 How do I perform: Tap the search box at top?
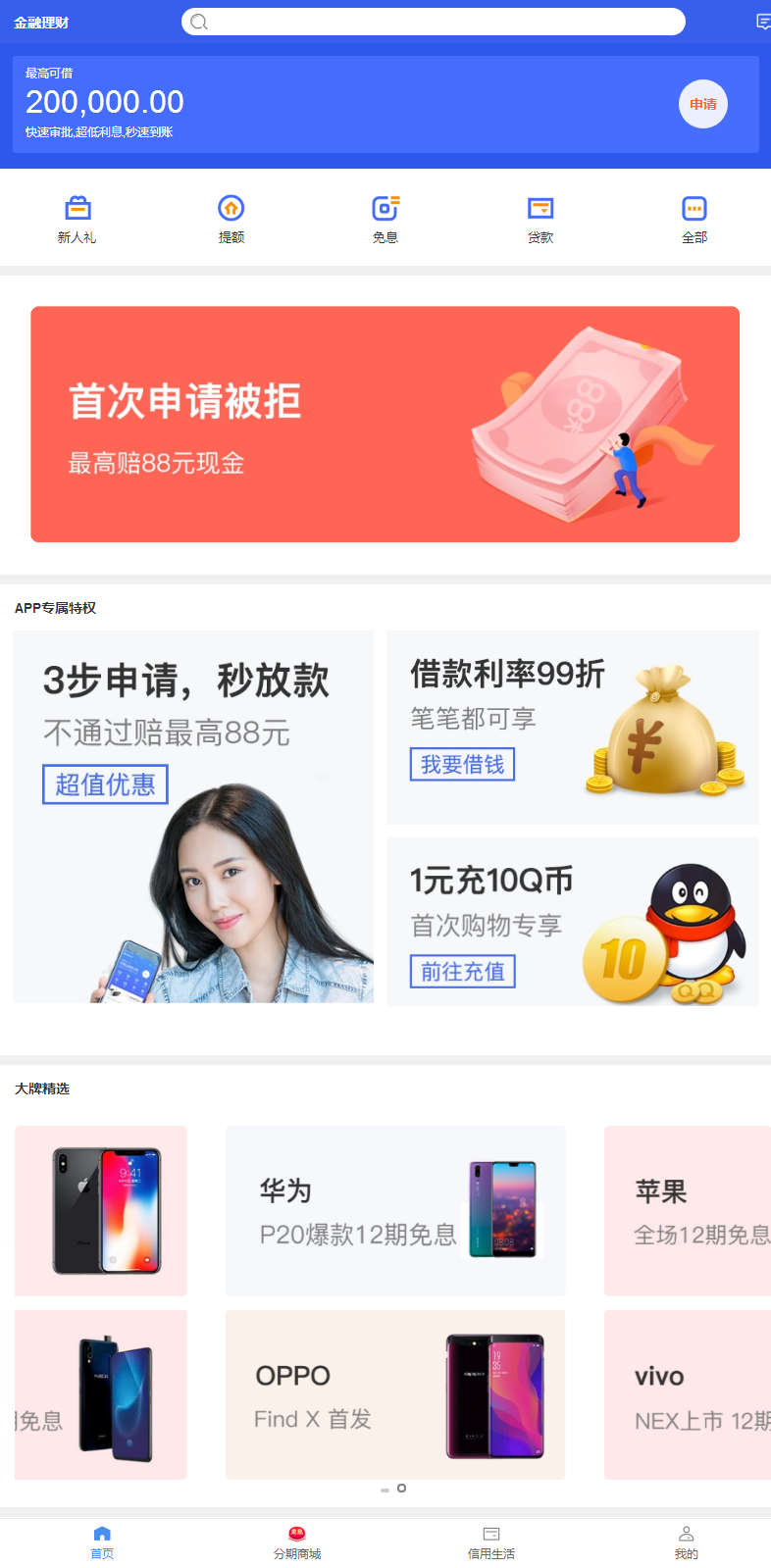pos(433,22)
